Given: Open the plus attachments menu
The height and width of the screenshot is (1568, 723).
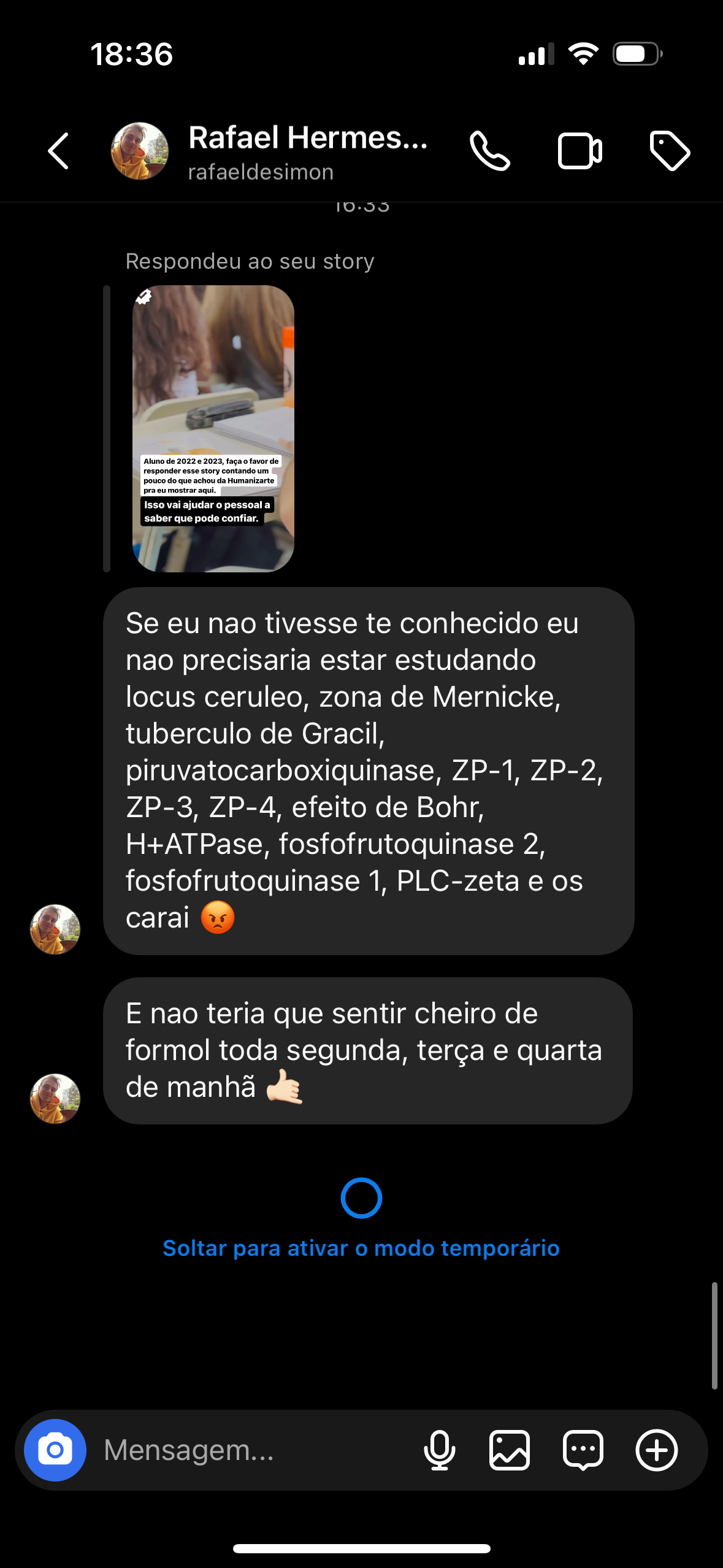Looking at the screenshot, I should [656, 1450].
